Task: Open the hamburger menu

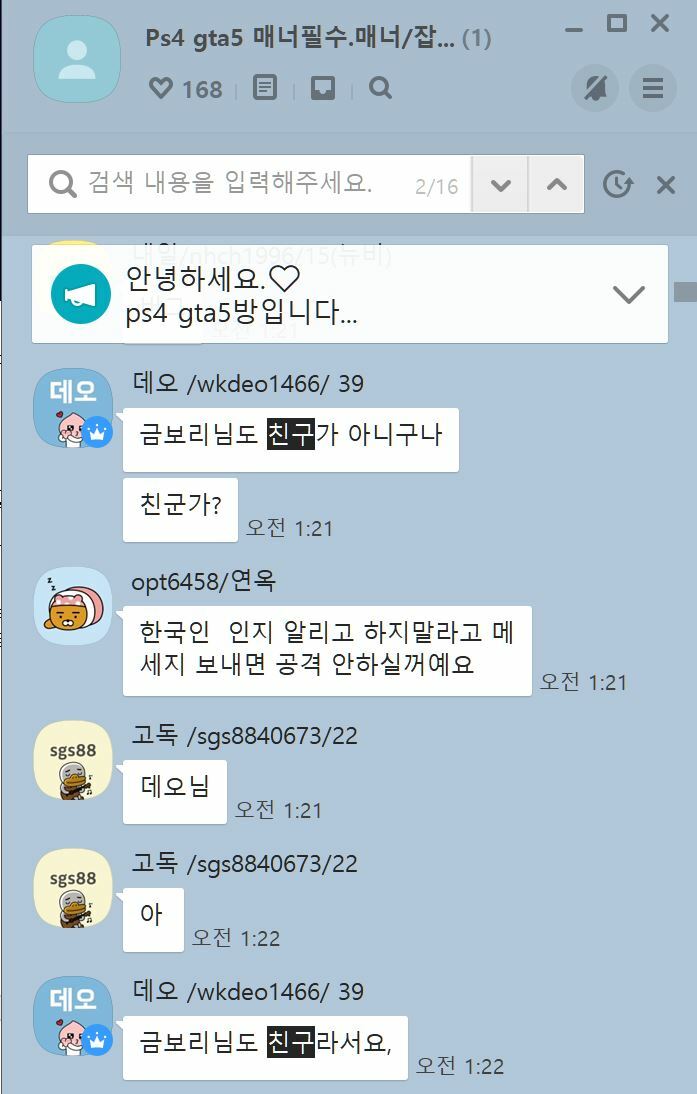Action: pos(653,88)
